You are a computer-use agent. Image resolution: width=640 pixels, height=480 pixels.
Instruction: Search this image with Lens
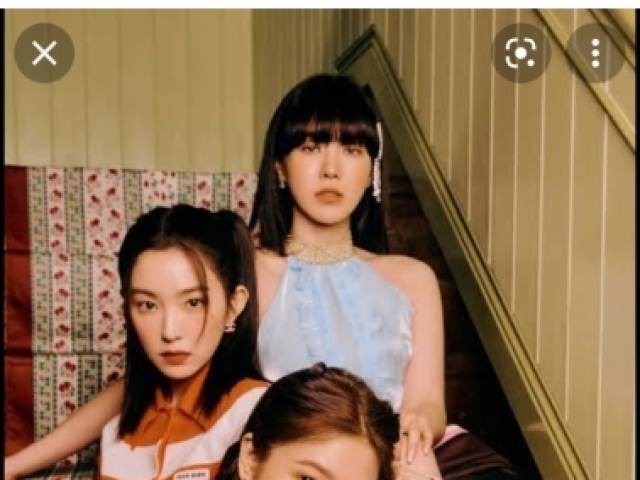(521, 53)
